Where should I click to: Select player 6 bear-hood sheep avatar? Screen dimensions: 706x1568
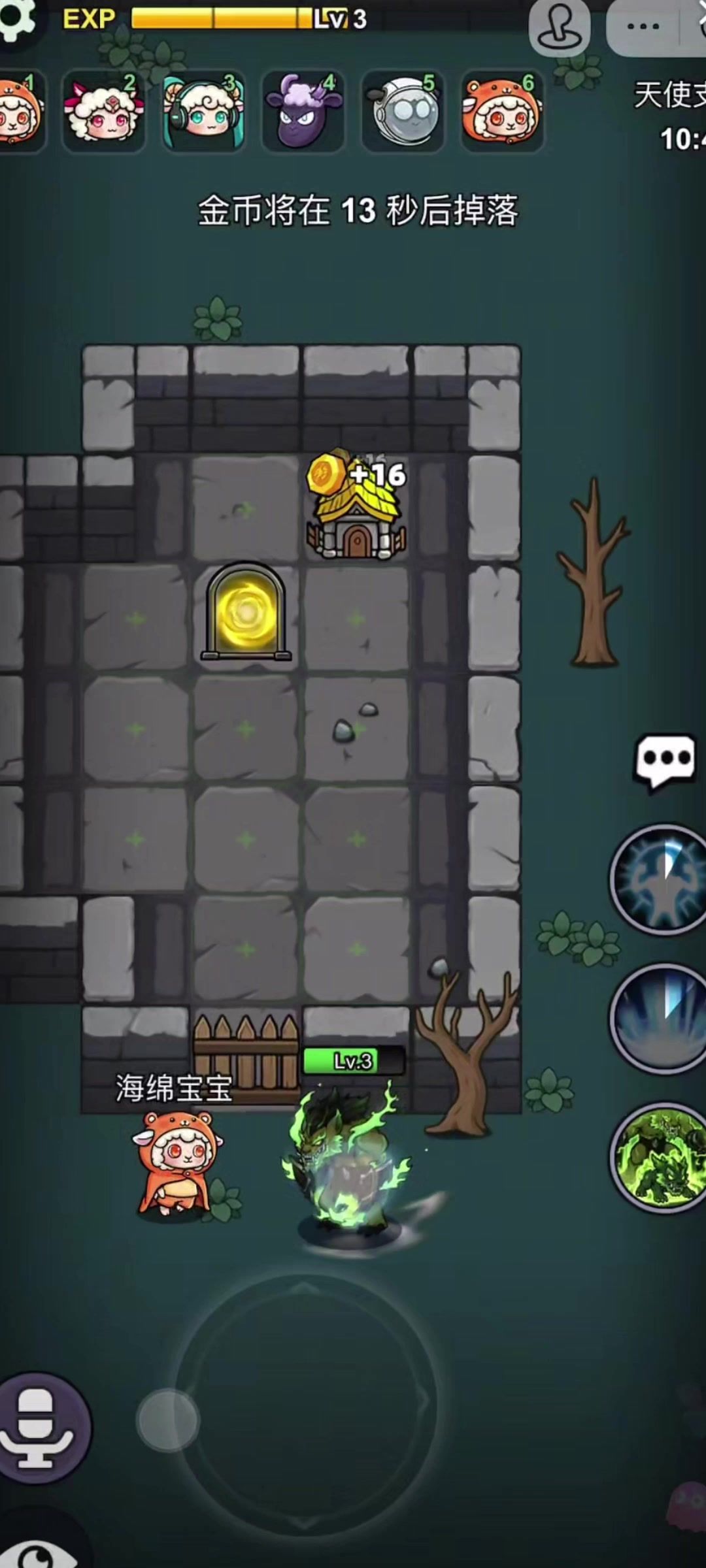coord(502,111)
